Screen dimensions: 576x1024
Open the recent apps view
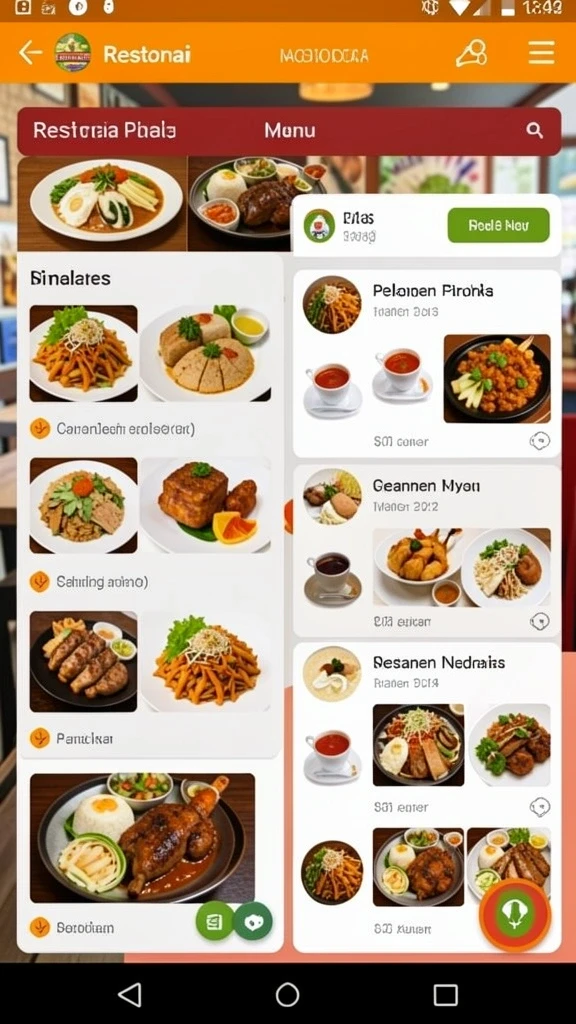(x=445, y=995)
